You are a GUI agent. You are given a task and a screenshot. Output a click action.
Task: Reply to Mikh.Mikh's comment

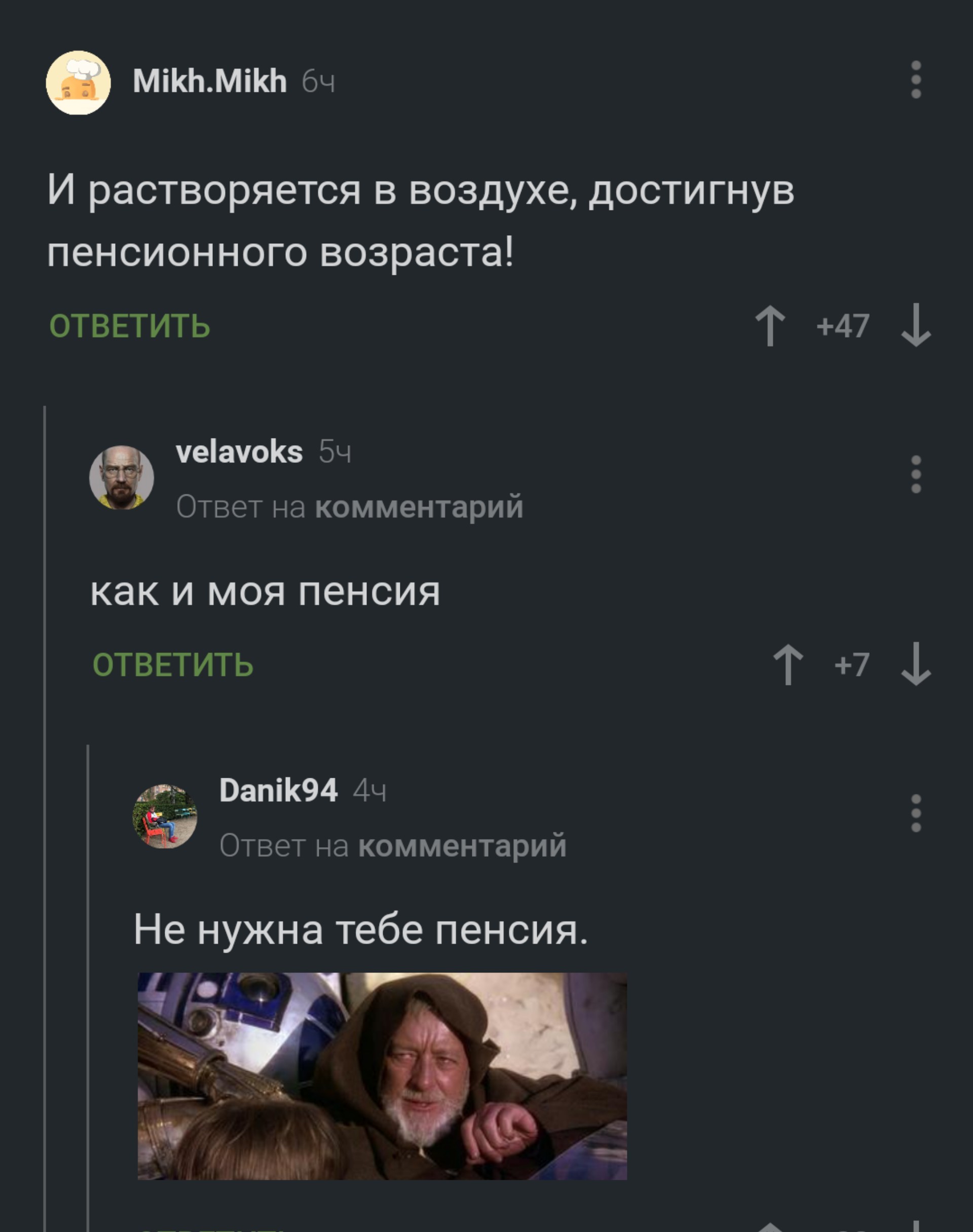pyautogui.click(x=130, y=326)
